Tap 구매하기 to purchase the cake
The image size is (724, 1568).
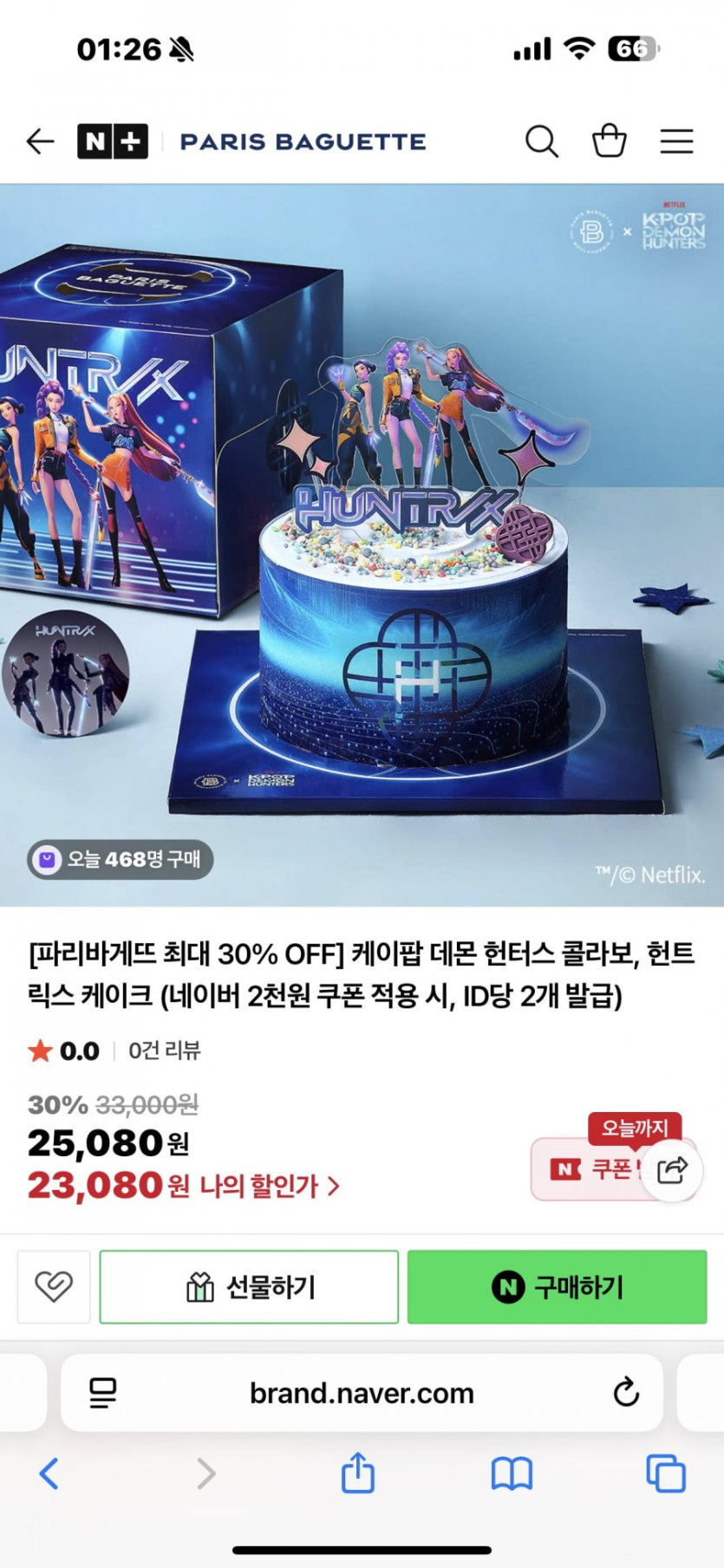tap(557, 1286)
